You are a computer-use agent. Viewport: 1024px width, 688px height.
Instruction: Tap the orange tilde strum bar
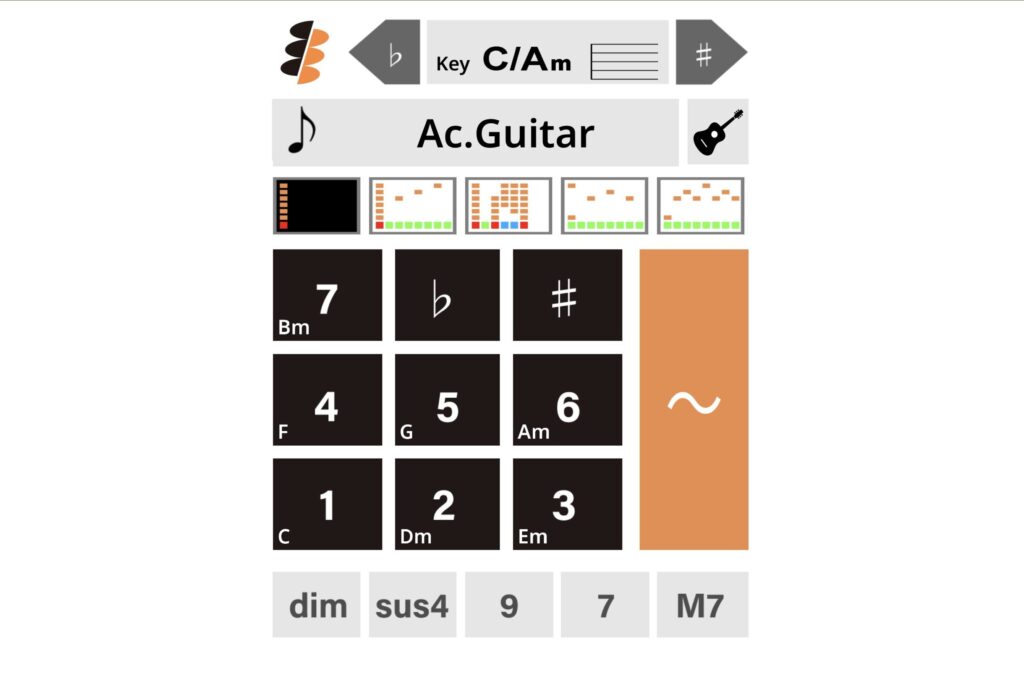(x=694, y=399)
